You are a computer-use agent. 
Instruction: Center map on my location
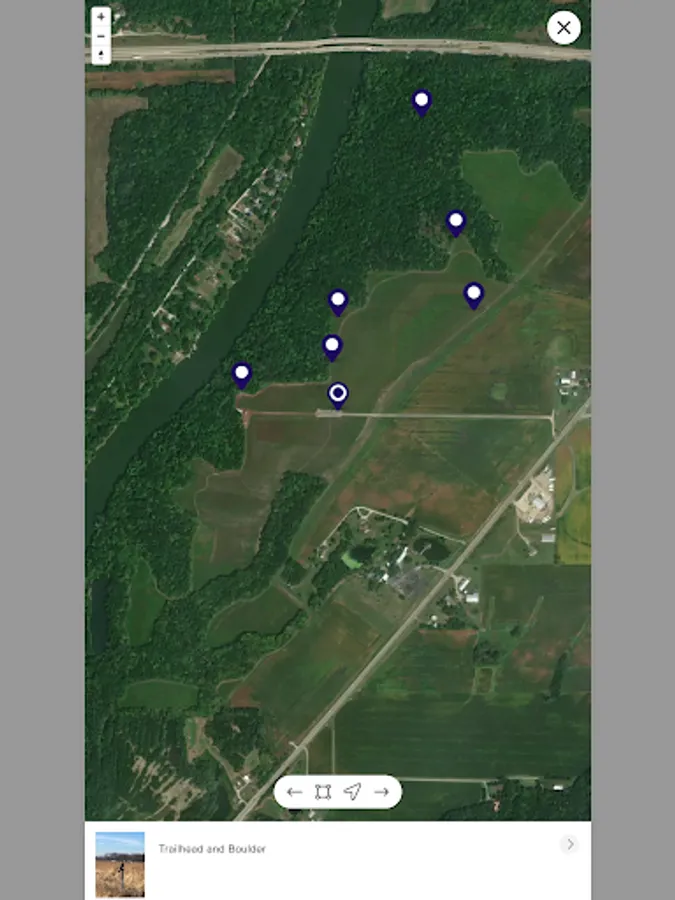pos(352,792)
